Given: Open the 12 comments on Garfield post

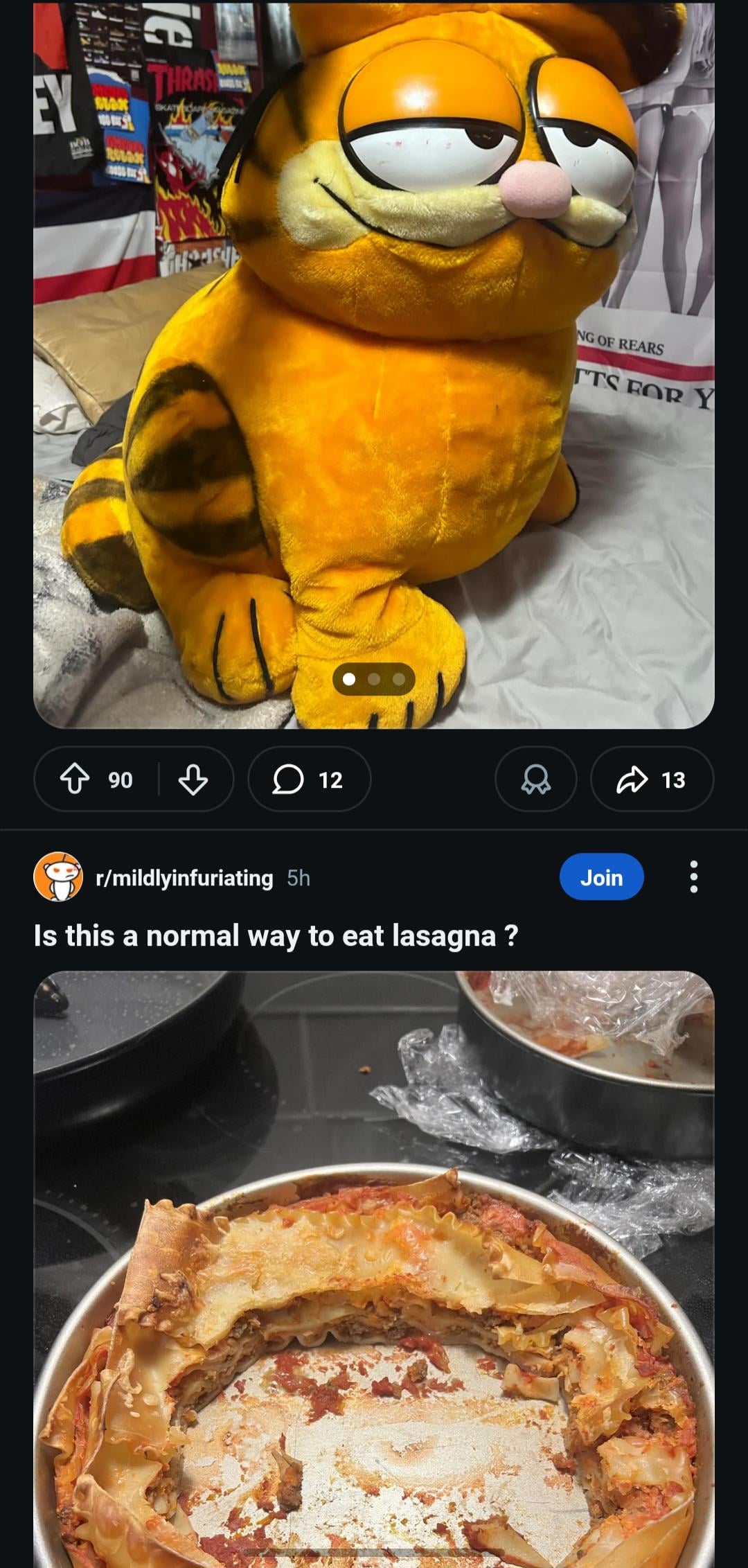Looking at the screenshot, I should 309,779.
